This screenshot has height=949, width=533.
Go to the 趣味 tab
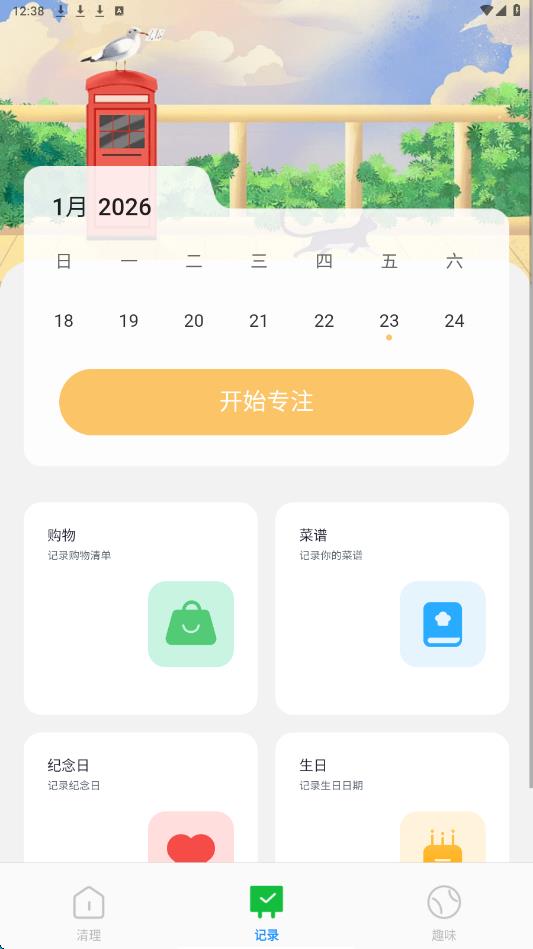pos(444,913)
